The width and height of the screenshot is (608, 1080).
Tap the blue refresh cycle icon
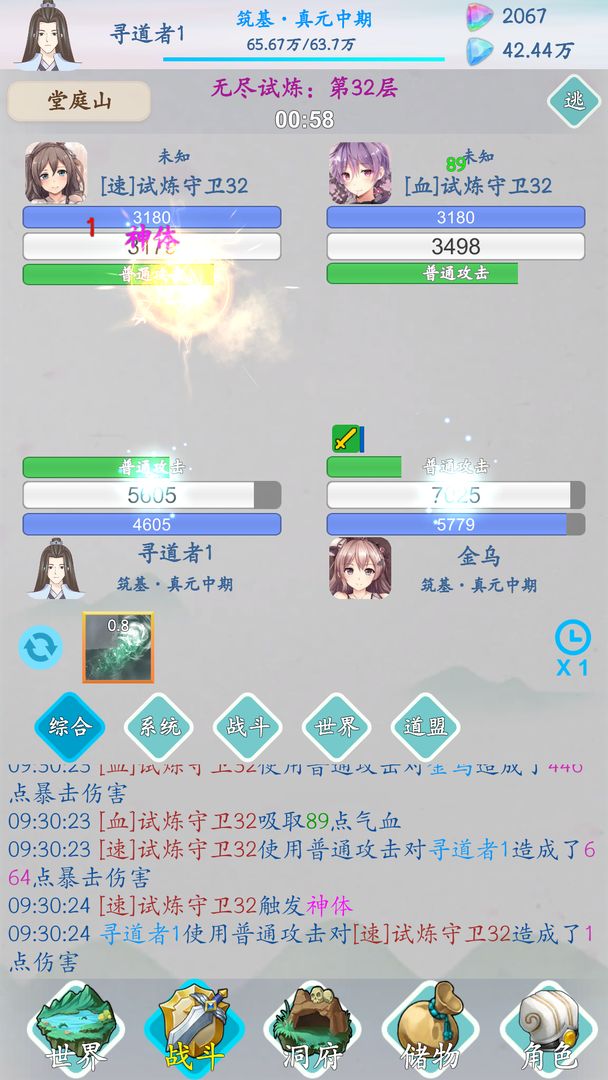[x=41, y=648]
